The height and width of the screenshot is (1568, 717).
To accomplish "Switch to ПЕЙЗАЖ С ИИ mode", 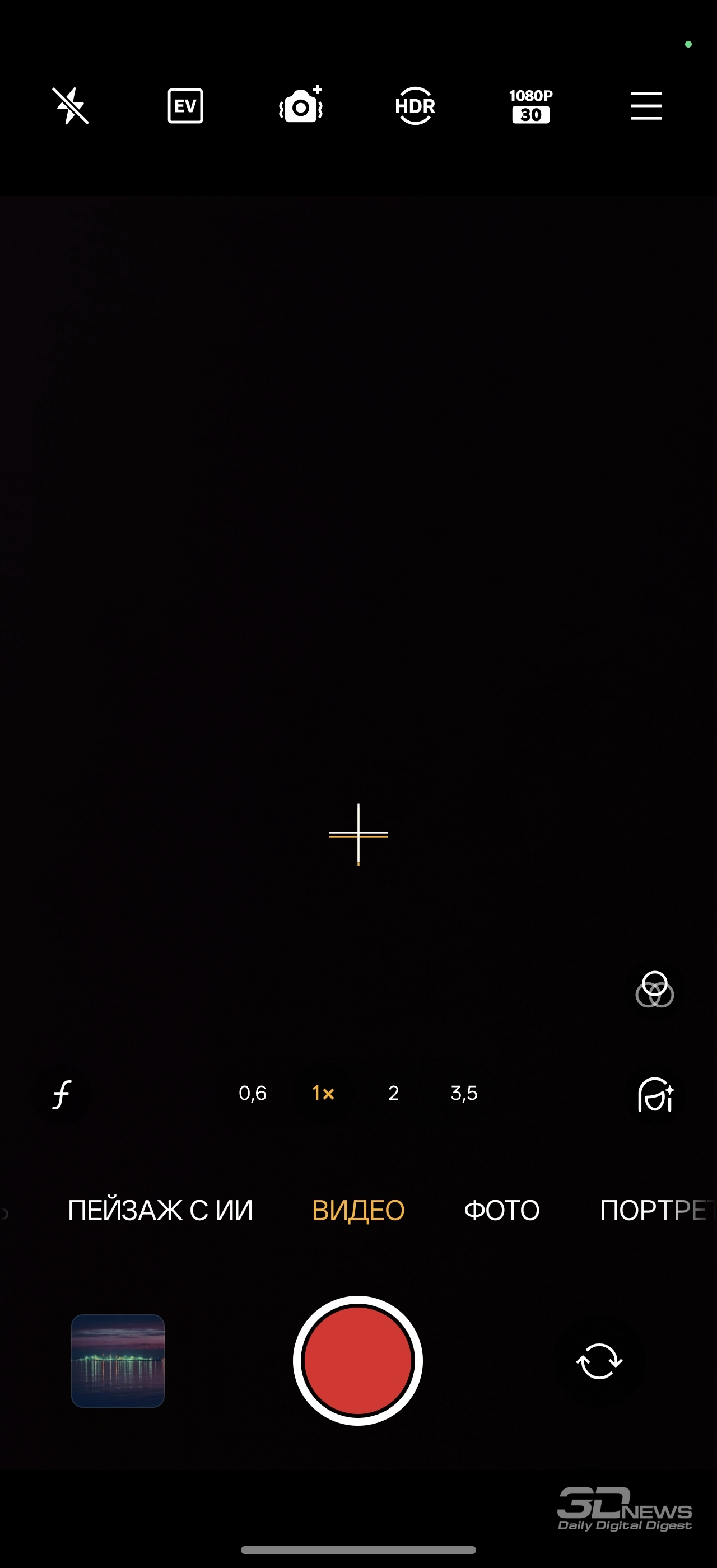I will (160, 1210).
